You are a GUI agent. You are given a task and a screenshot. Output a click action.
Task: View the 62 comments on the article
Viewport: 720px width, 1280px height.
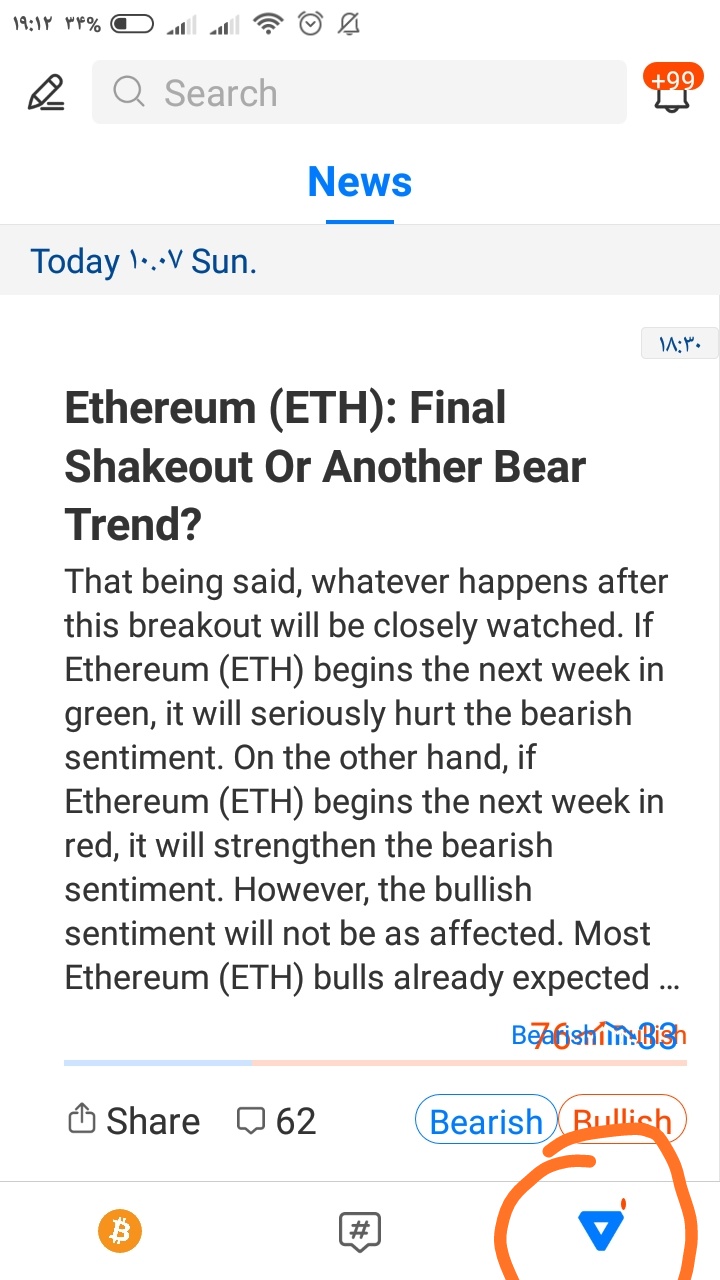point(276,1121)
